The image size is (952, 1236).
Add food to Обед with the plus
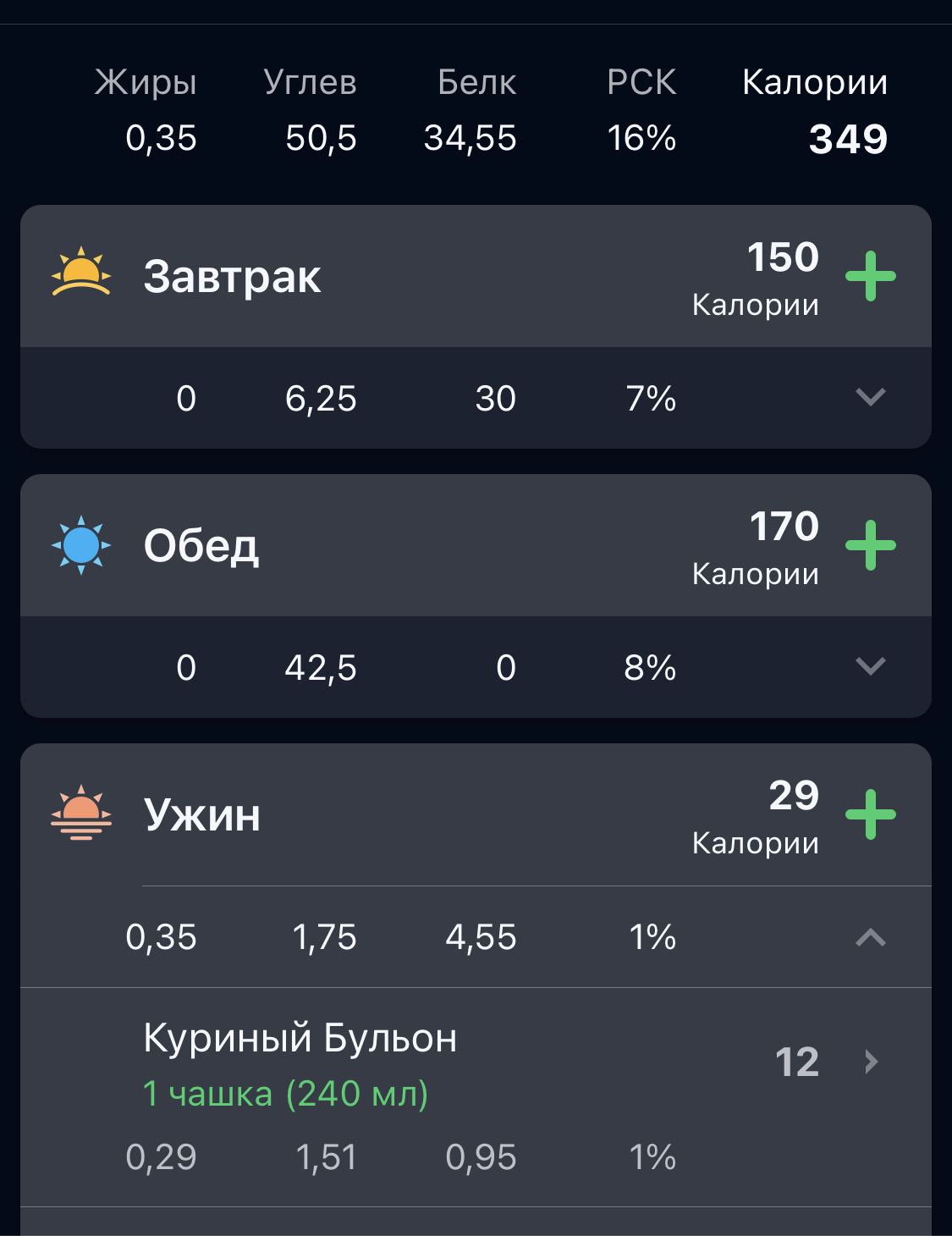pyautogui.click(x=871, y=545)
